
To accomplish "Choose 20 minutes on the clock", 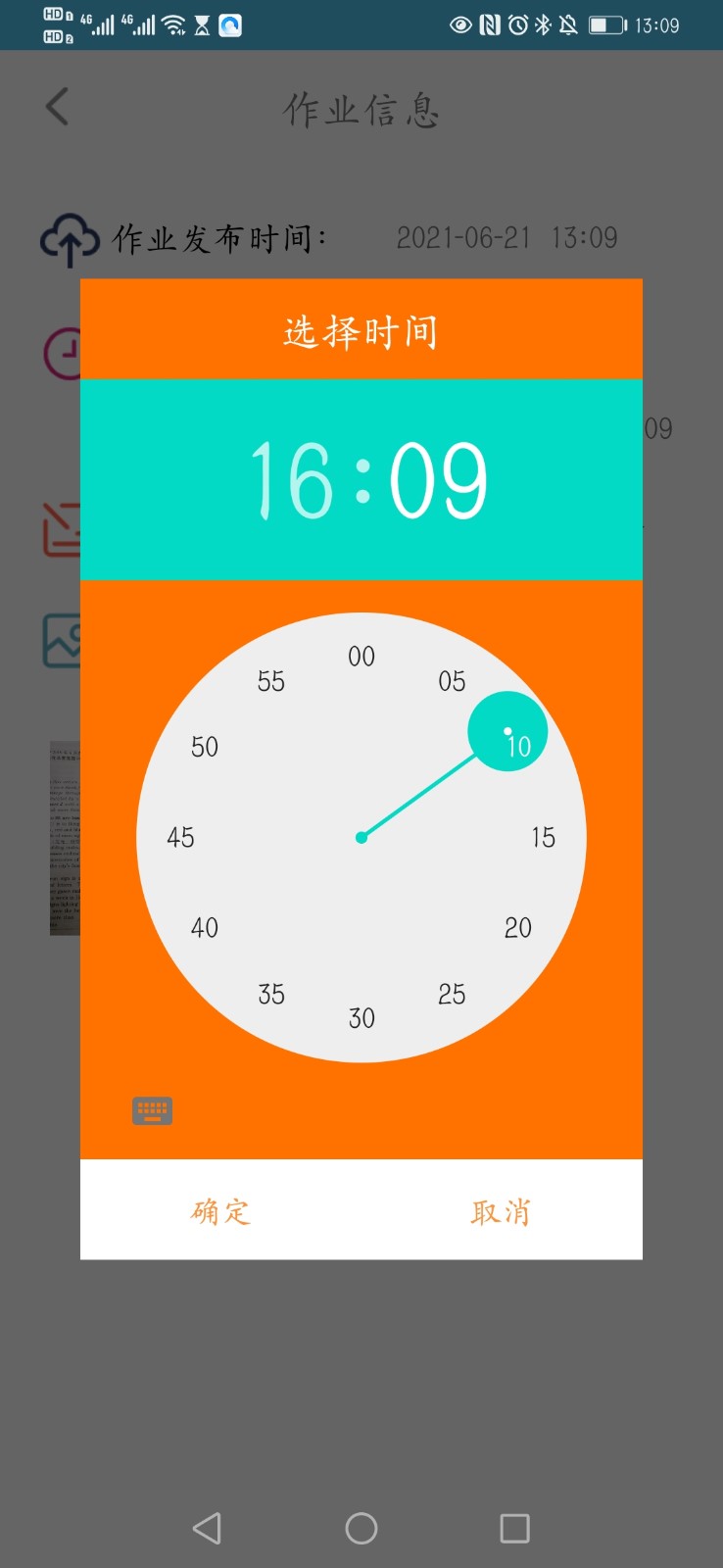I will (518, 927).
